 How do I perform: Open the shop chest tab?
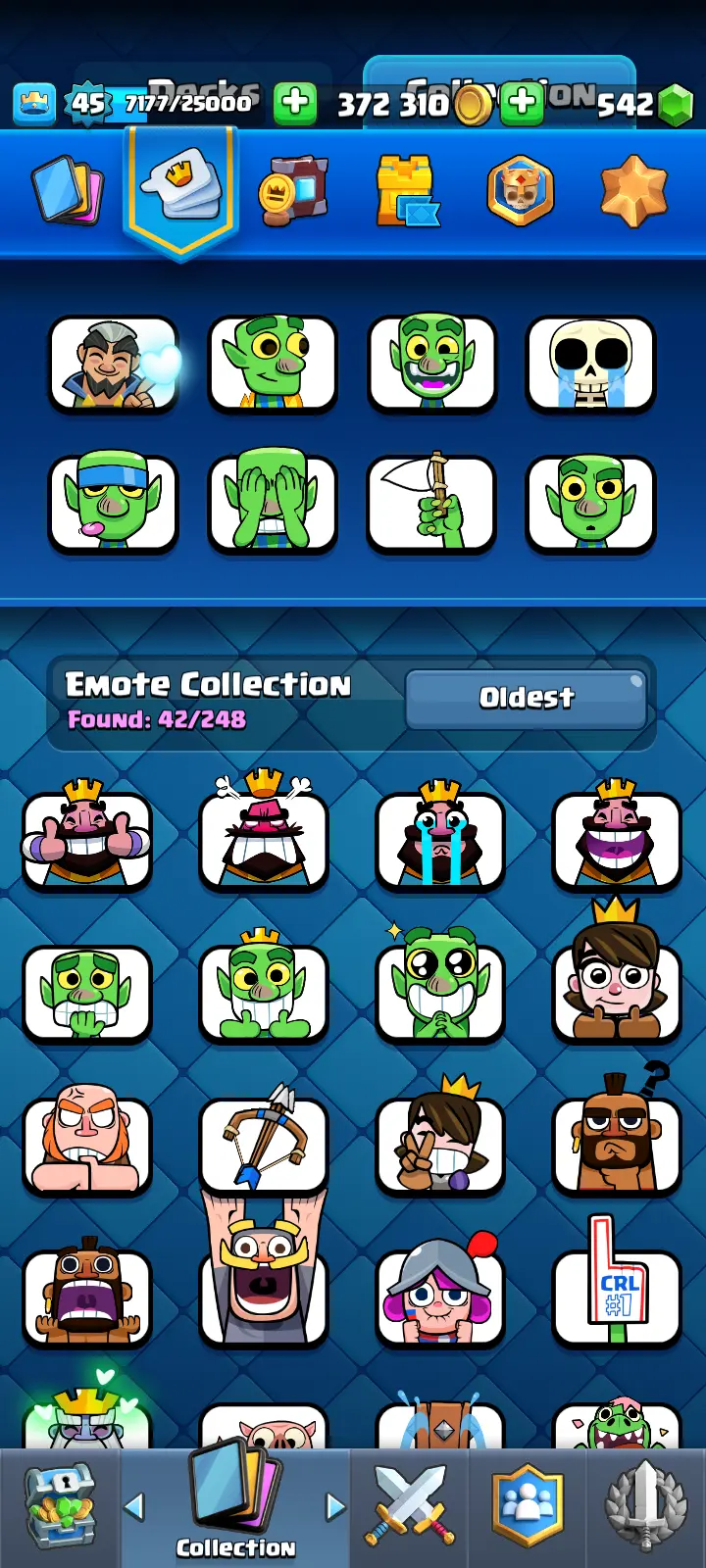tap(60, 1506)
